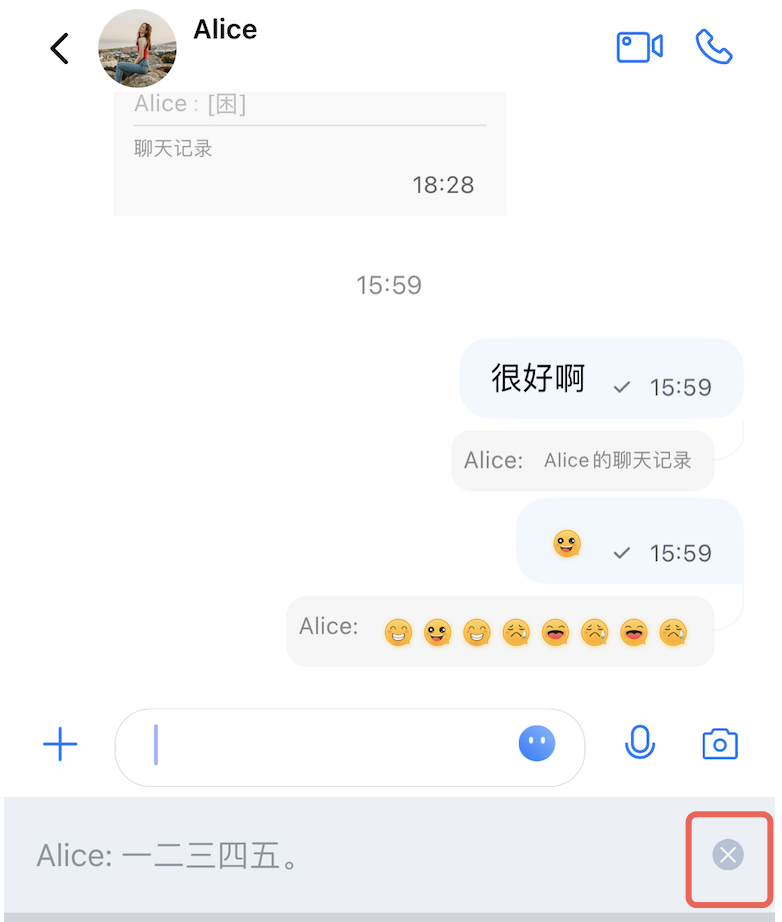This screenshot has width=782, height=922.
Task: Start a voice call with Alice
Action: (714, 47)
